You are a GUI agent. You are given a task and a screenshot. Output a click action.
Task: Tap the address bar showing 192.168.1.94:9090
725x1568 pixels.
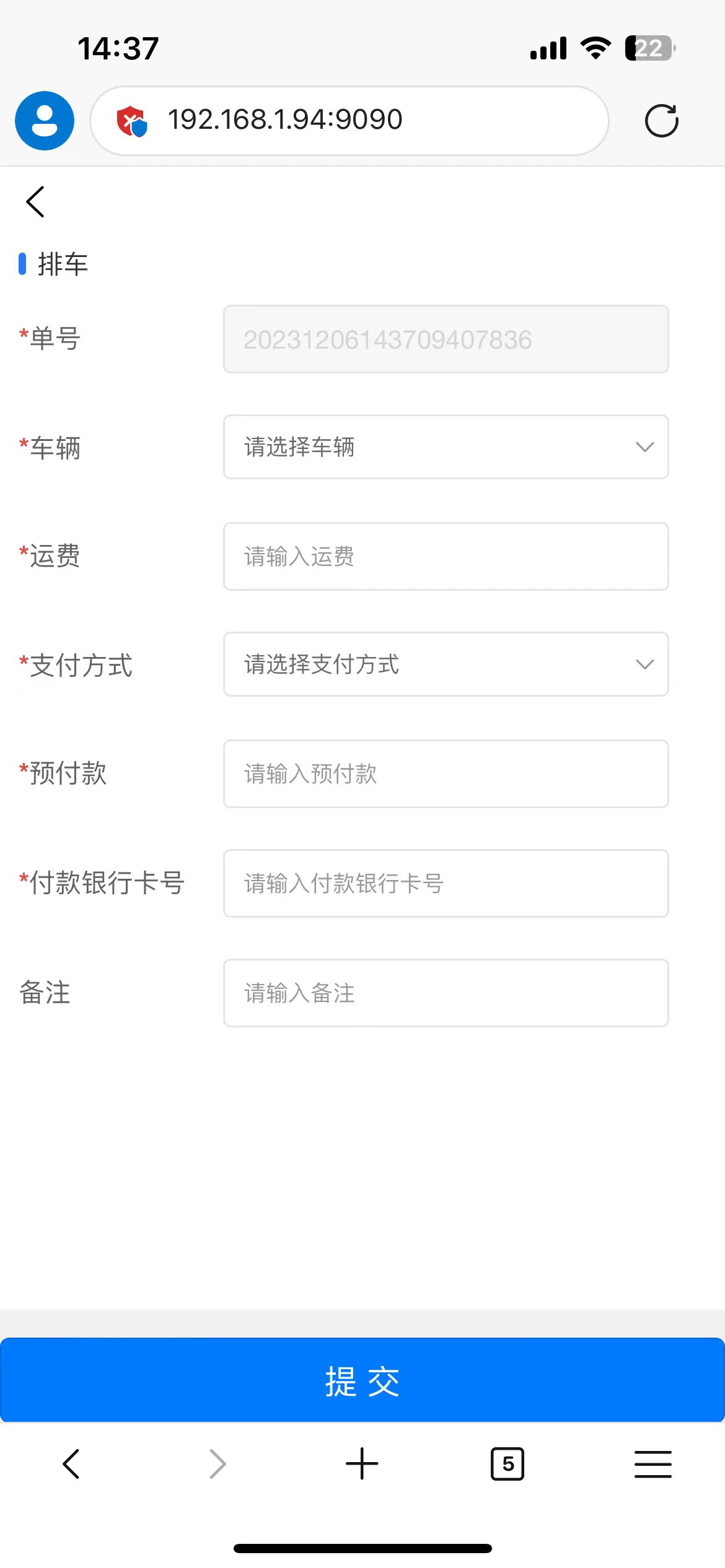349,120
